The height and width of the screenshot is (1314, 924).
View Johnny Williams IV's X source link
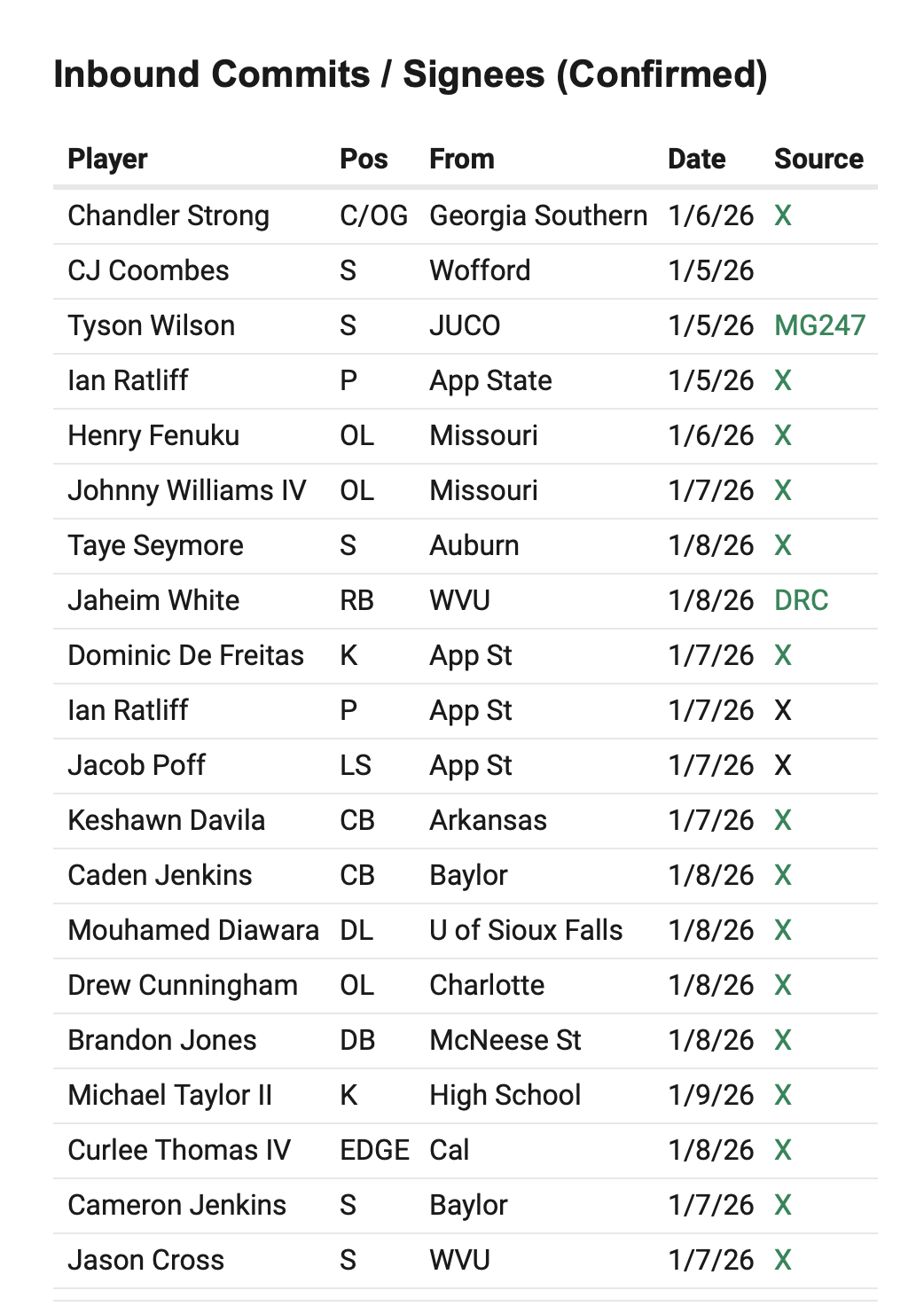click(782, 490)
